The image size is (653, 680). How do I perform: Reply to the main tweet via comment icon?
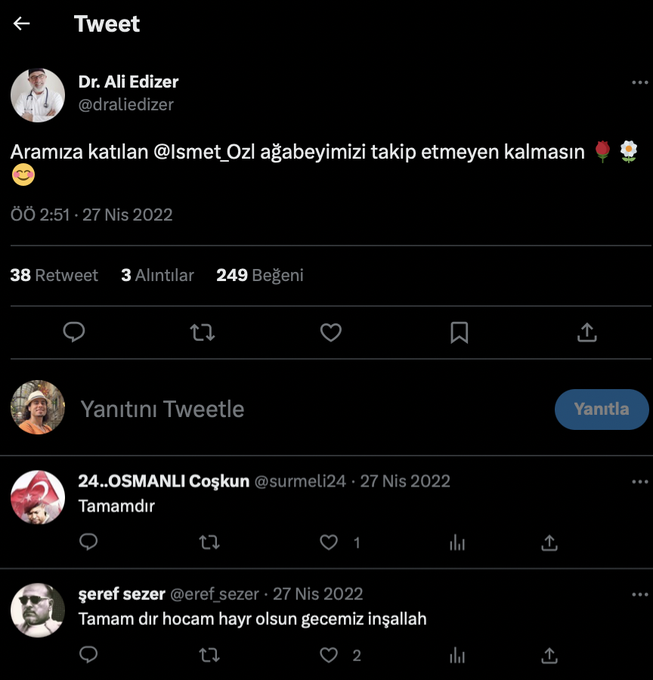pyautogui.click(x=74, y=332)
